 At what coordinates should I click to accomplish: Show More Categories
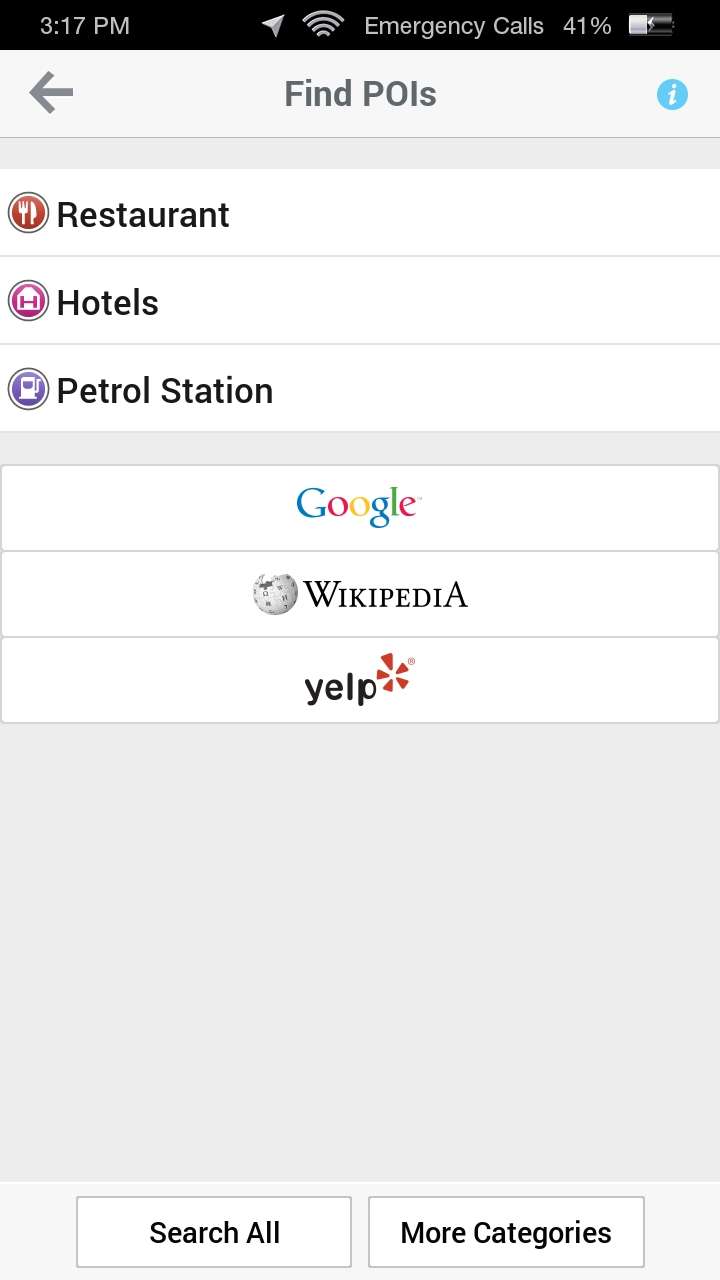click(506, 1232)
